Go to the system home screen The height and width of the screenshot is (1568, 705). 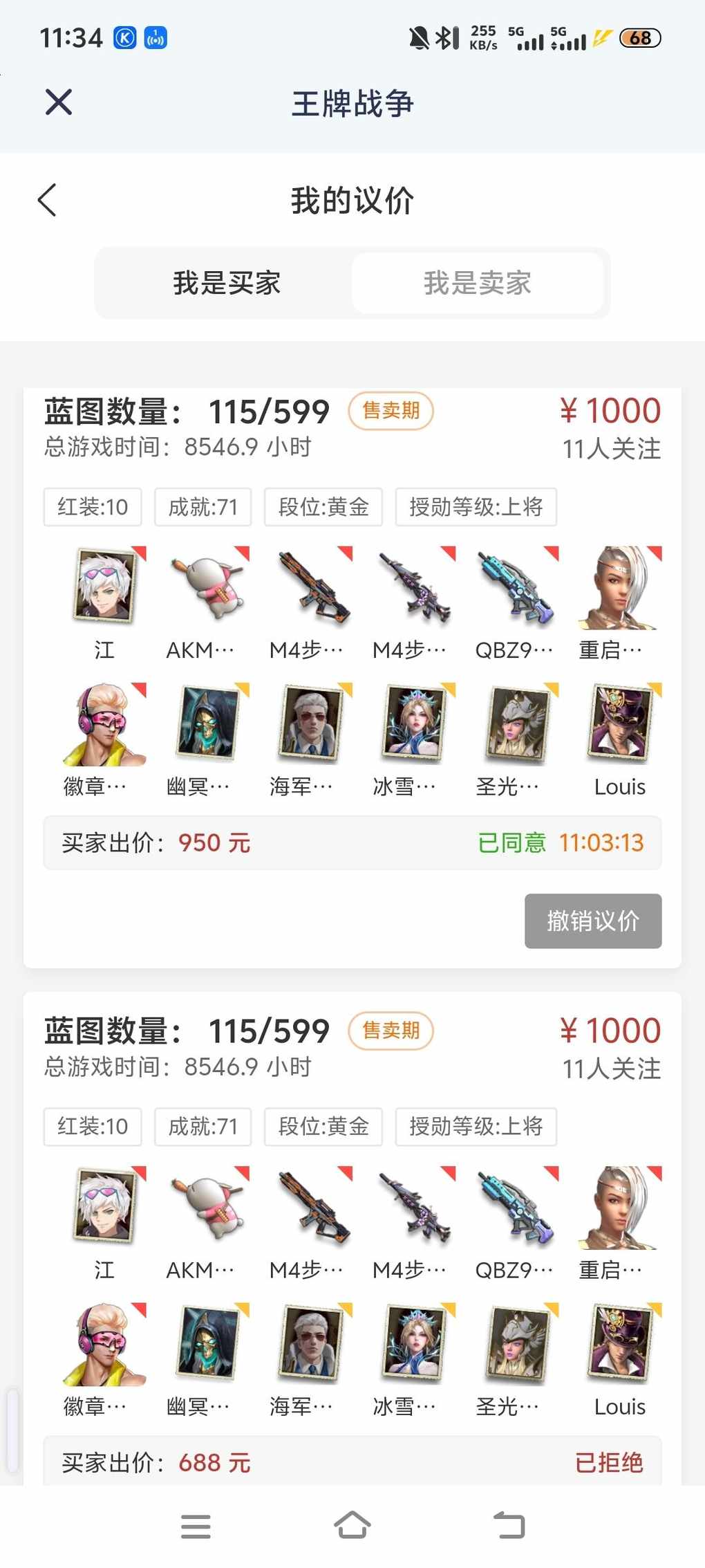(x=352, y=1525)
